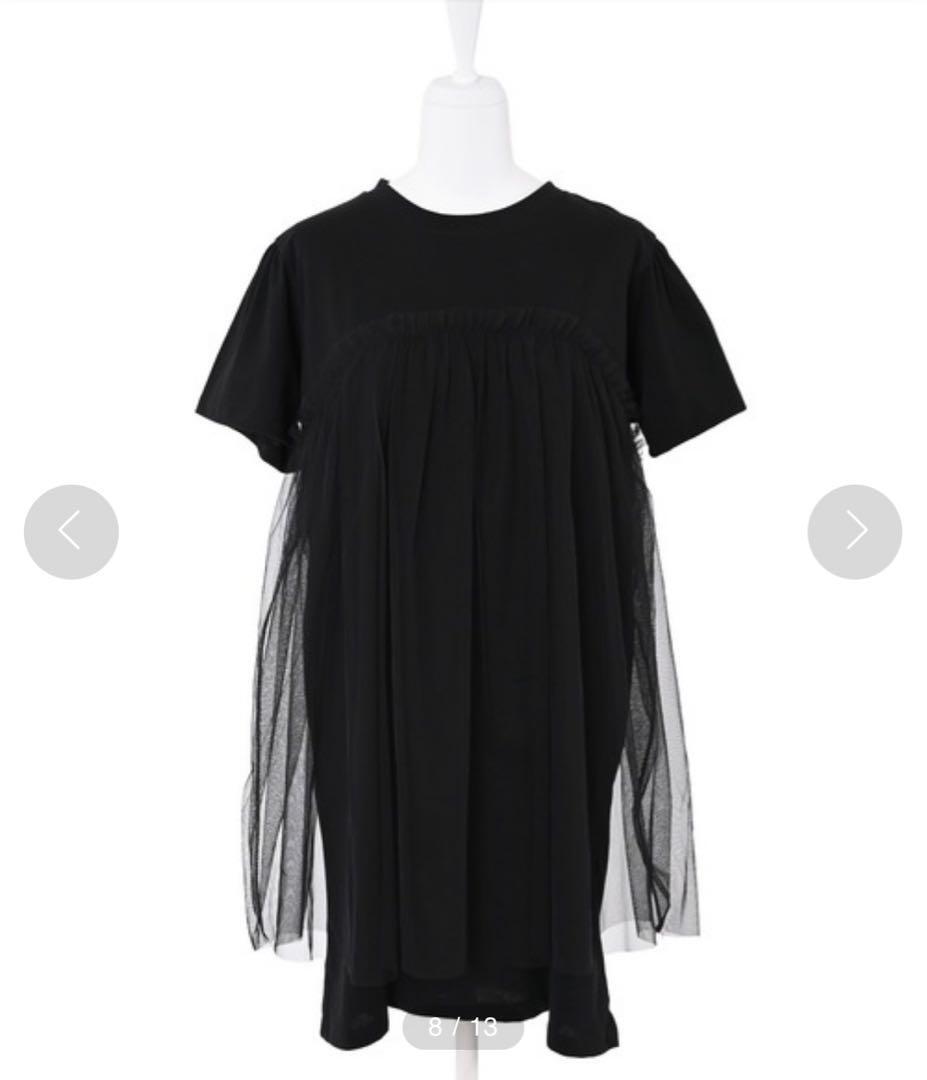Show the next product photo

(854, 532)
